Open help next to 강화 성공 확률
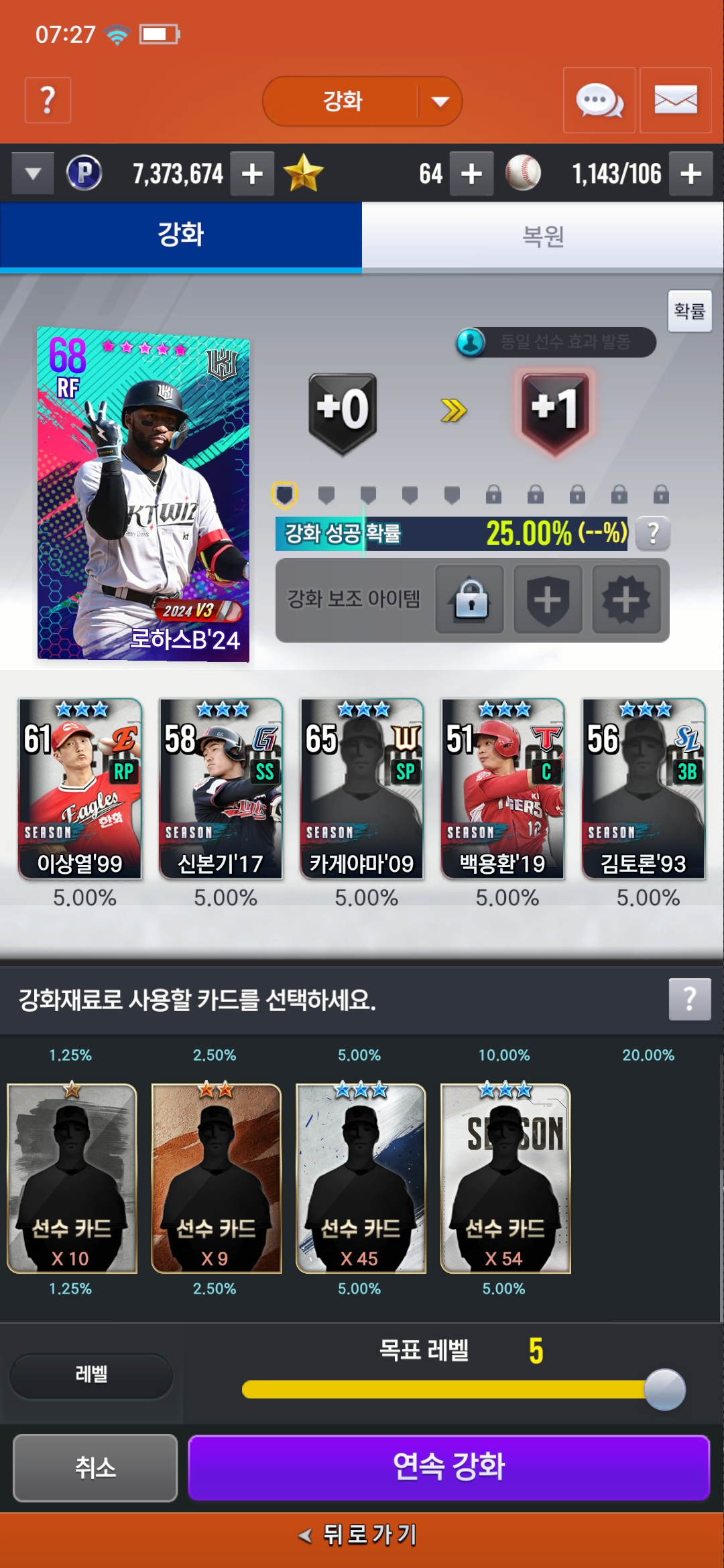724x1568 pixels. click(652, 534)
